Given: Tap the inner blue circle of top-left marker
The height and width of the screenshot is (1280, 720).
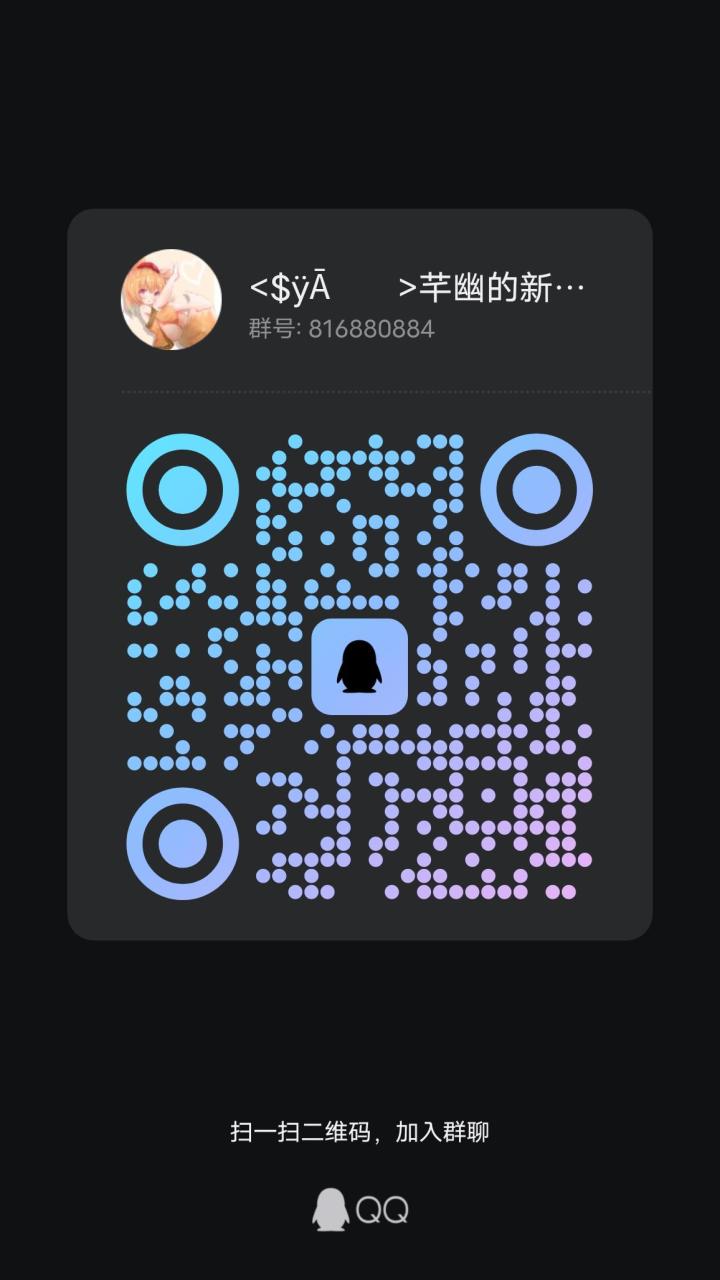Looking at the screenshot, I should click(181, 489).
